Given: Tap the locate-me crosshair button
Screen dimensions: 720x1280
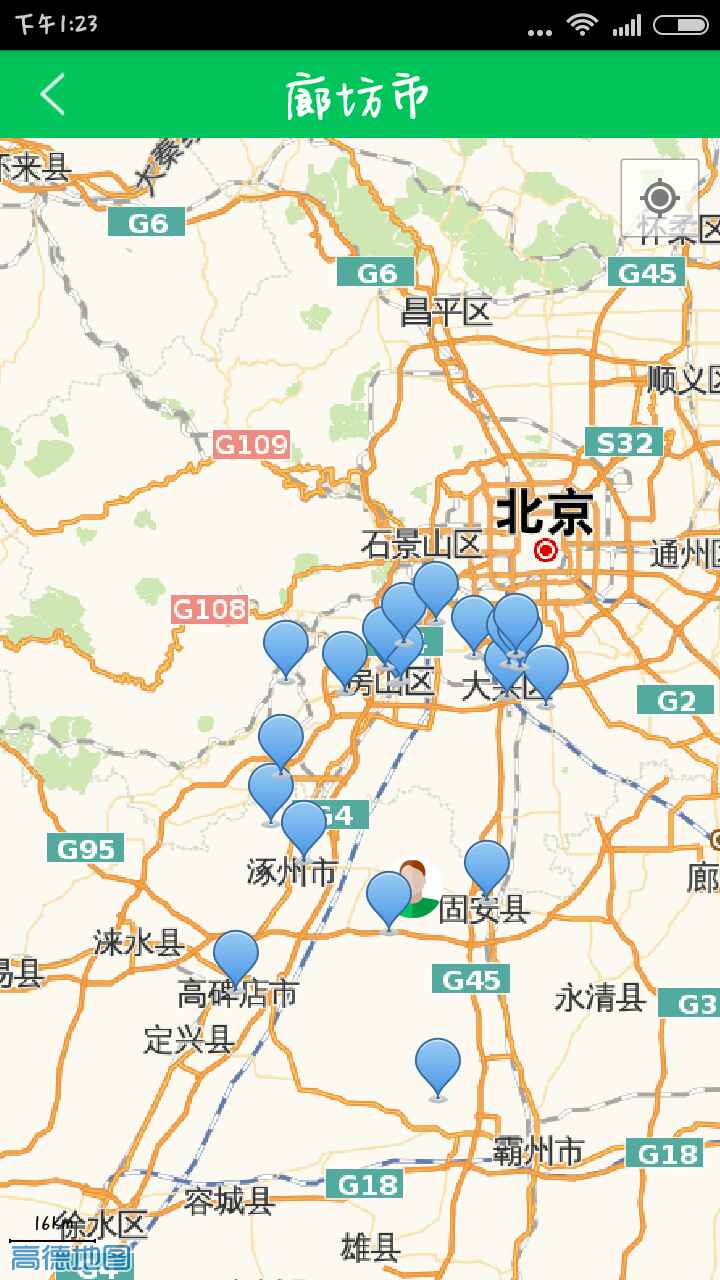Looking at the screenshot, I should (660, 198).
